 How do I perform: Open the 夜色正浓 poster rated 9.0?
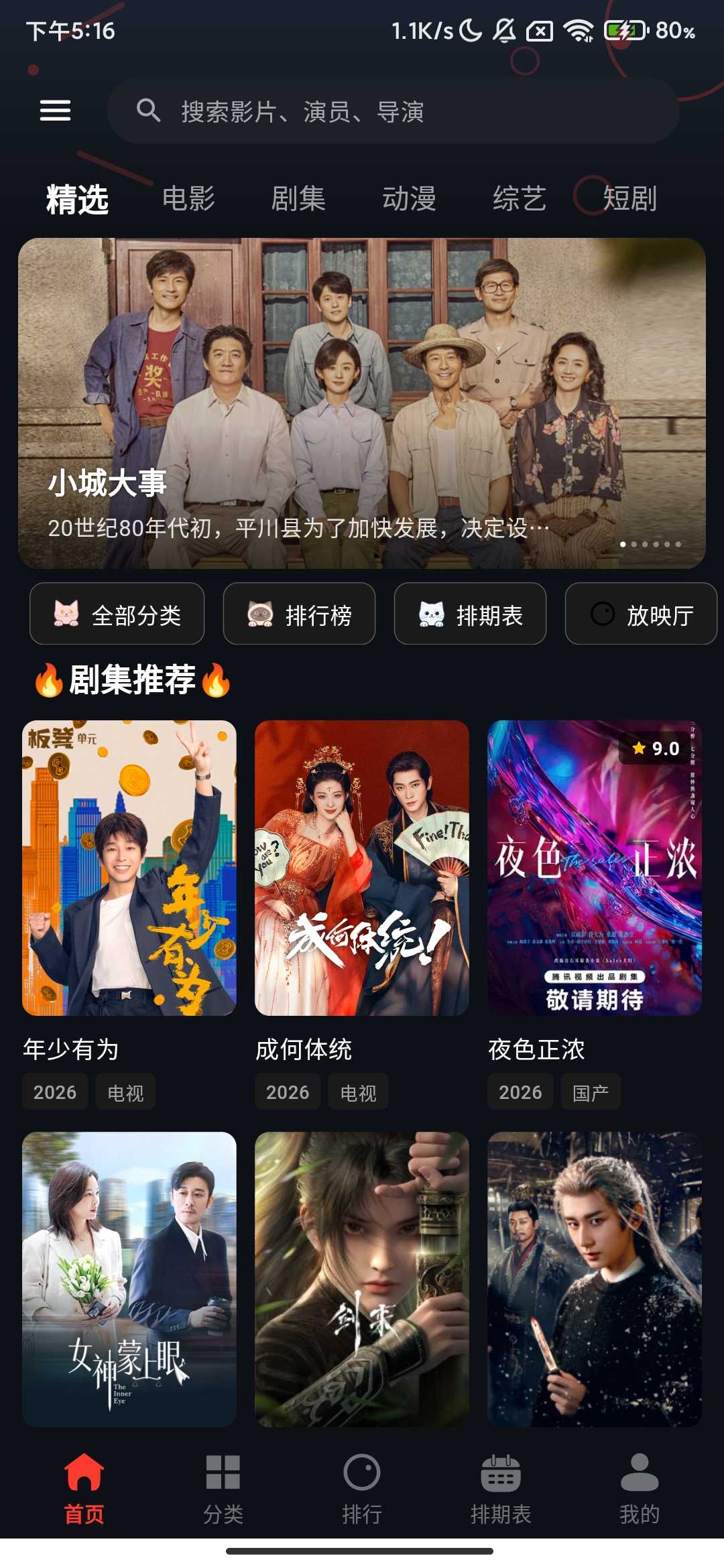(594, 869)
